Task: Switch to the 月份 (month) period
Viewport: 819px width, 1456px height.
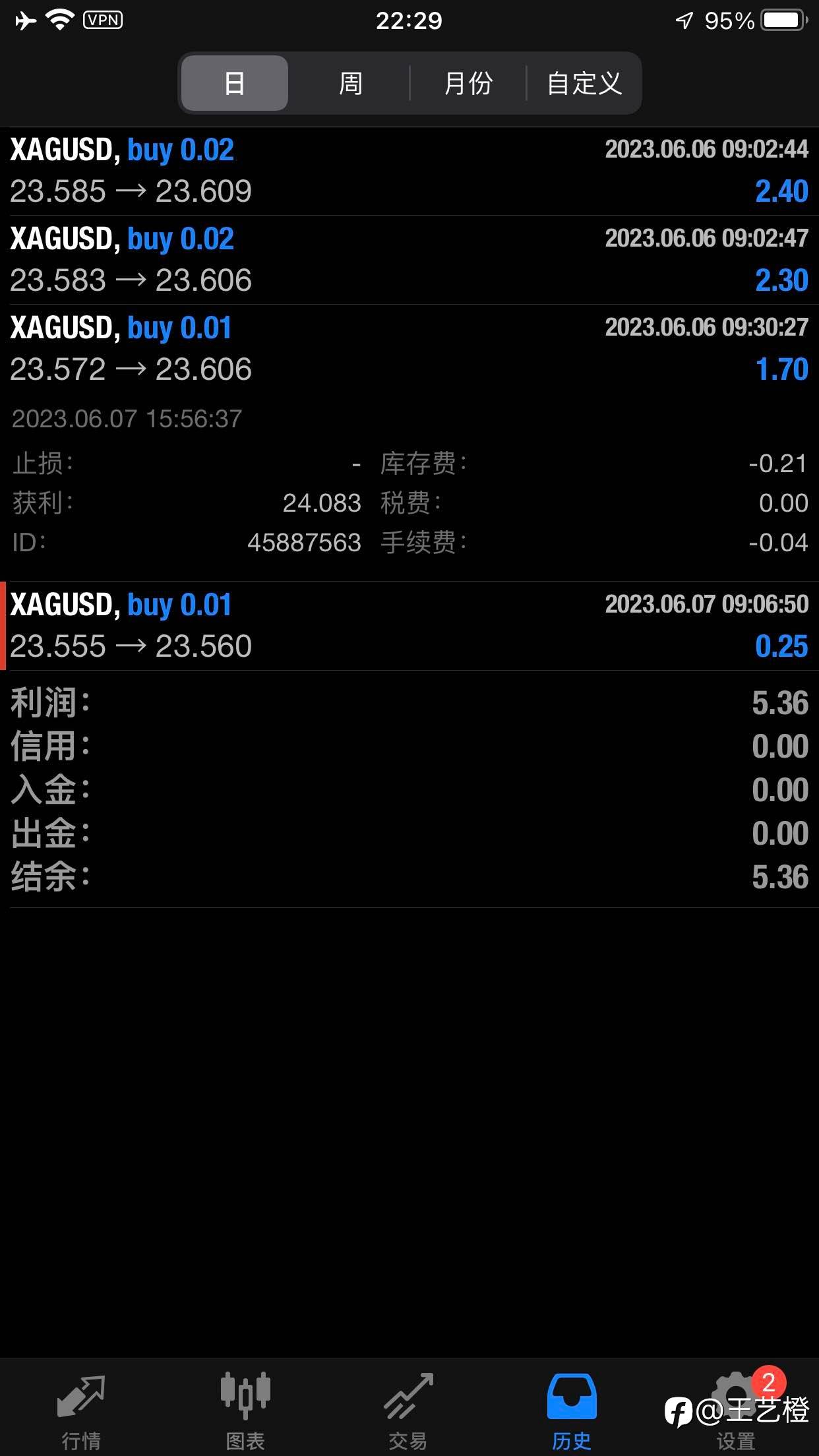Action: coord(468,83)
